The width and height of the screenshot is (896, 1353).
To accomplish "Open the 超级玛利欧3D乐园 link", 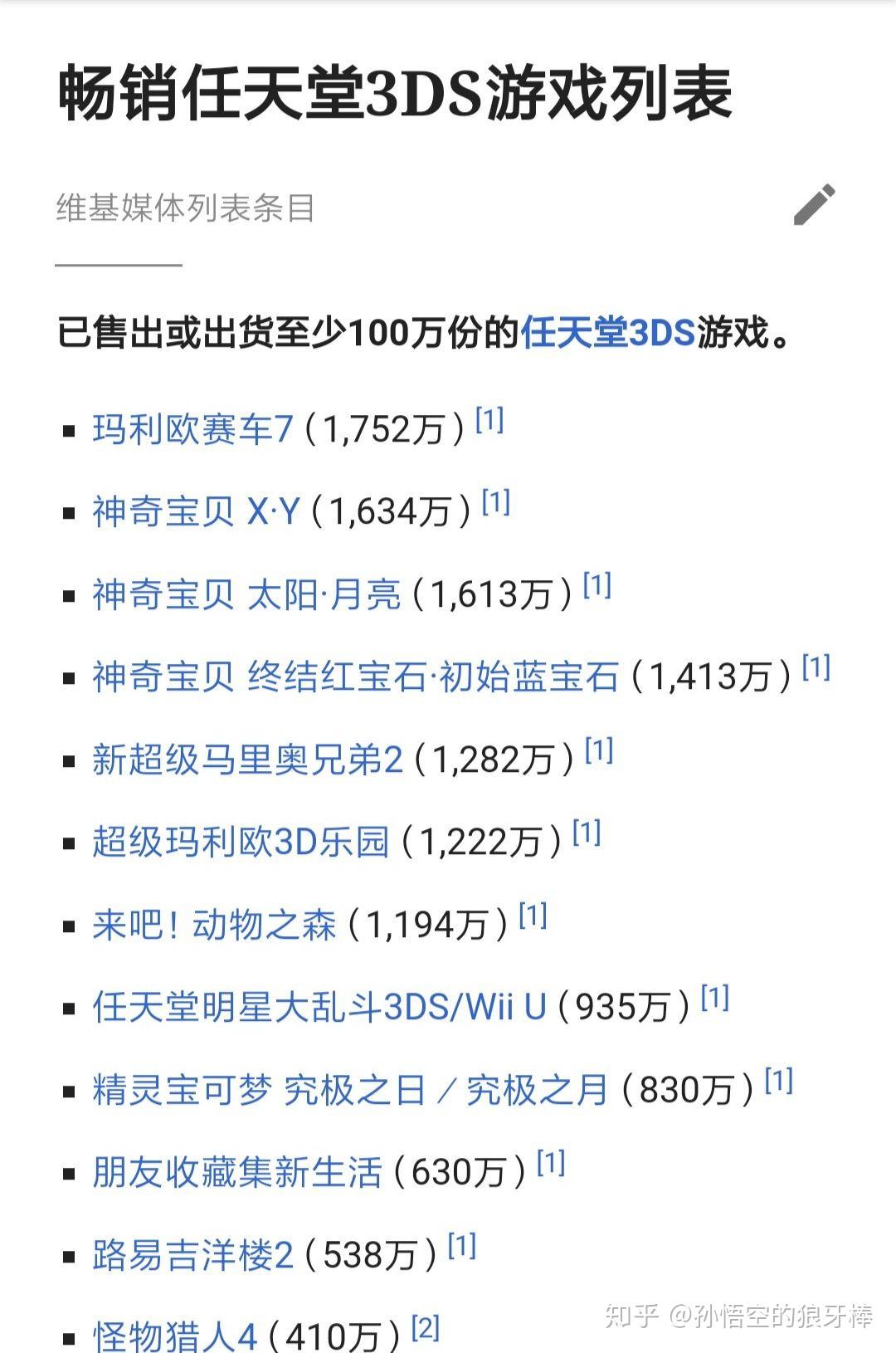I will click(241, 842).
